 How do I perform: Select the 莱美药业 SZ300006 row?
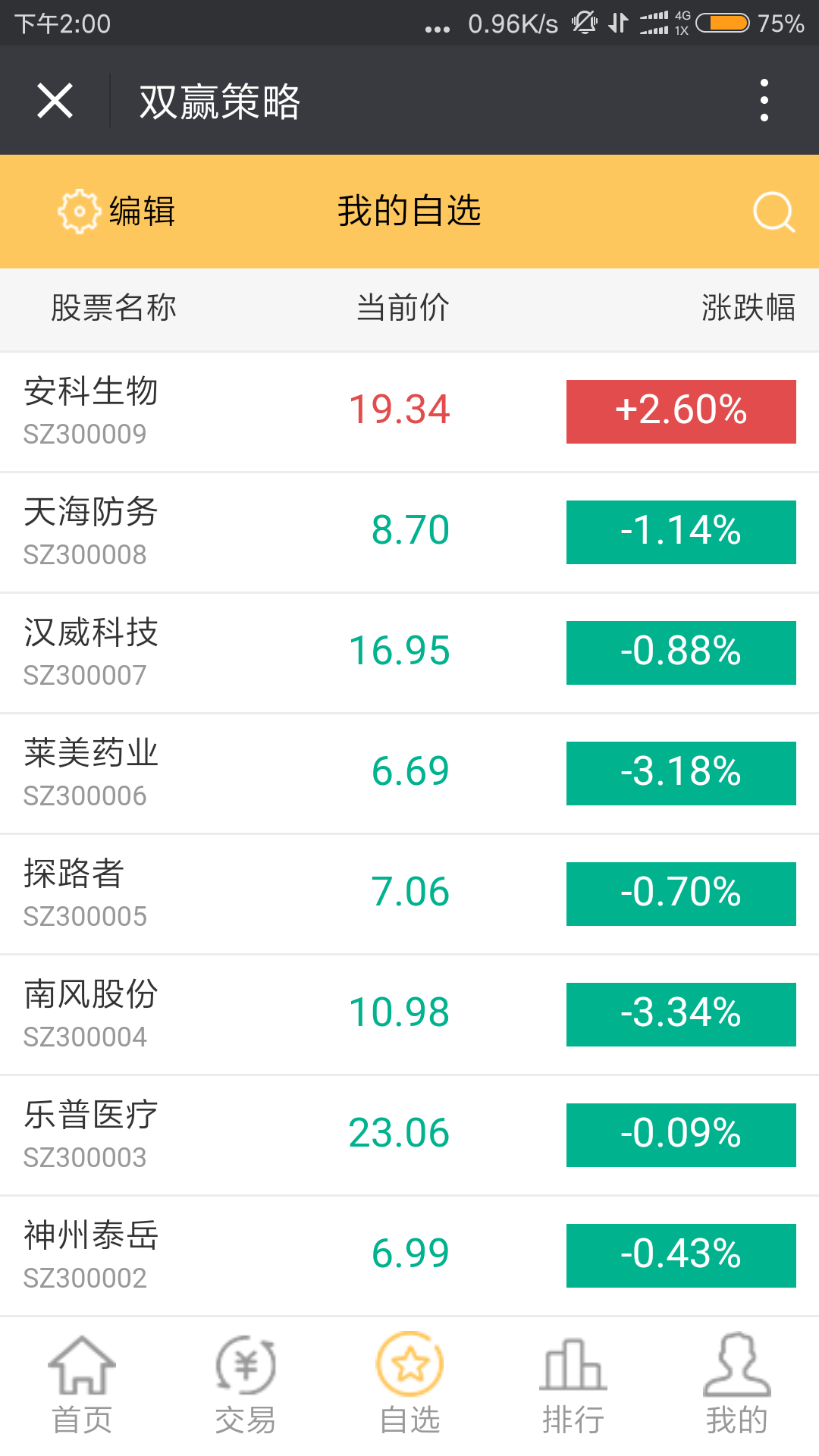pos(409,773)
